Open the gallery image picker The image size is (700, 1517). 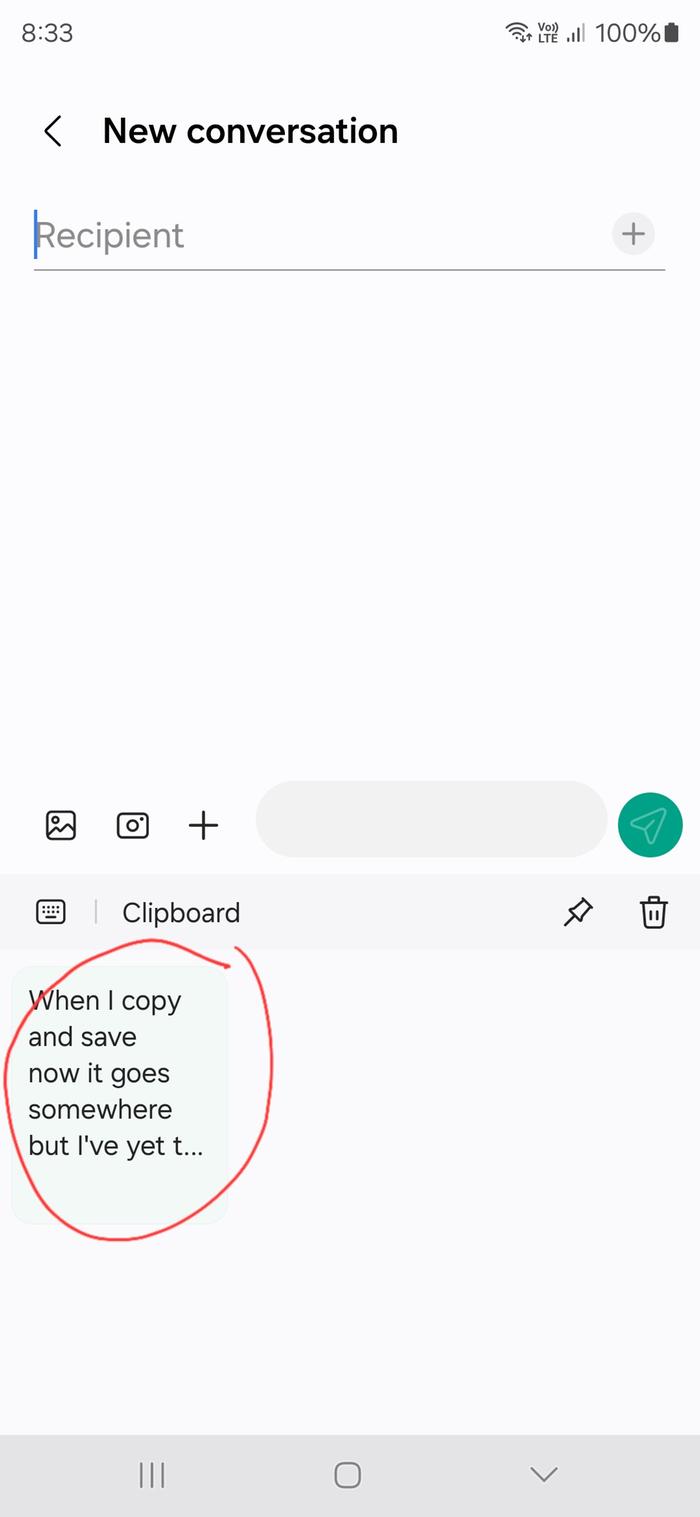point(61,825)
